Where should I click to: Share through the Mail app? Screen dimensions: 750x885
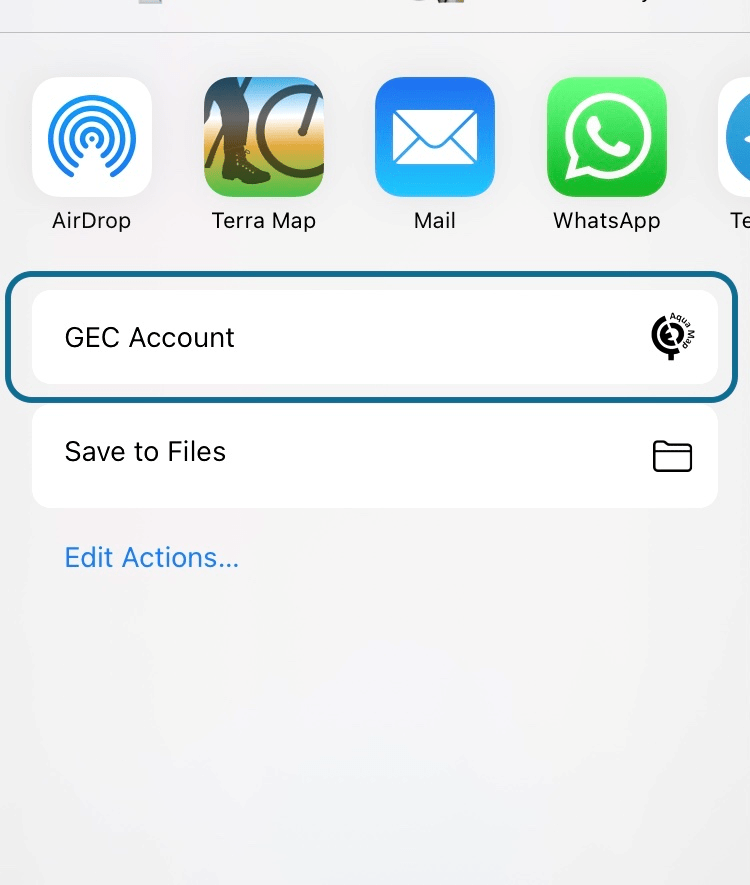[x=435, y=137]
